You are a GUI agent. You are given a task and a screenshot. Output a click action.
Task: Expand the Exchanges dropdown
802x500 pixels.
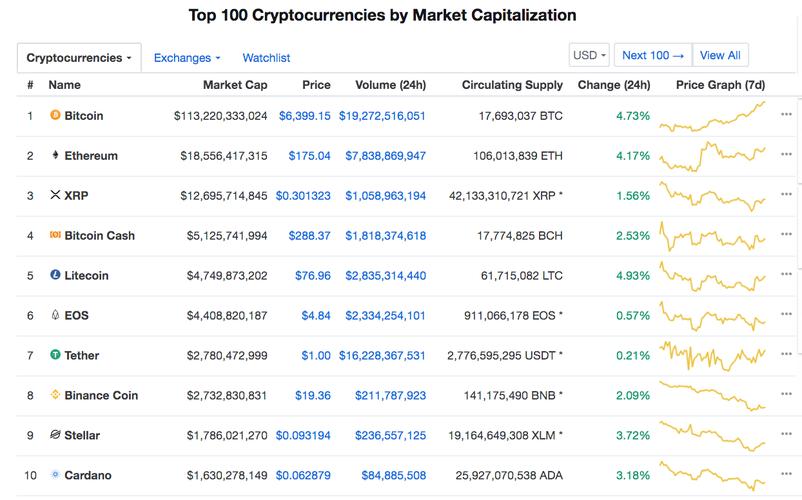(187, 58)
